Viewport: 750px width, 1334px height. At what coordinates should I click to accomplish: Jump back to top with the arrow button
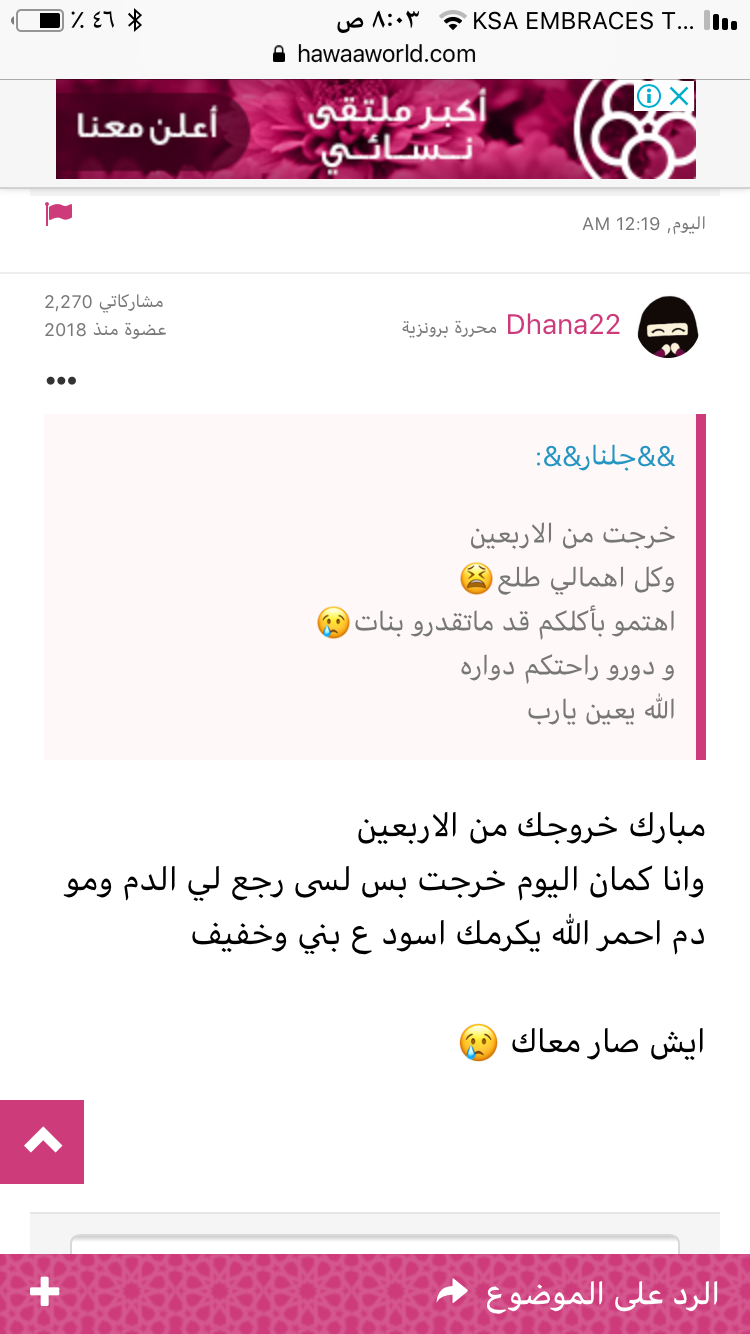point(42,1141)
